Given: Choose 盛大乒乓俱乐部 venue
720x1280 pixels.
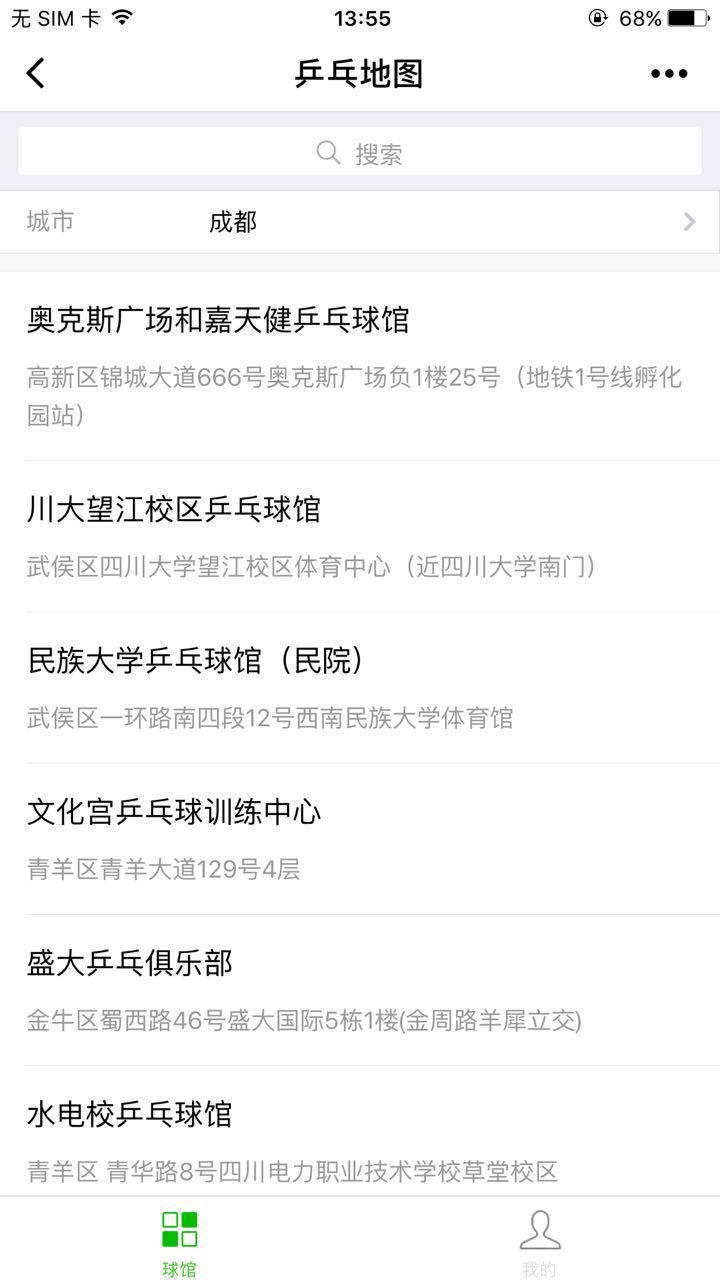Looking at the screenshot, I should click(x=360, y=989).
